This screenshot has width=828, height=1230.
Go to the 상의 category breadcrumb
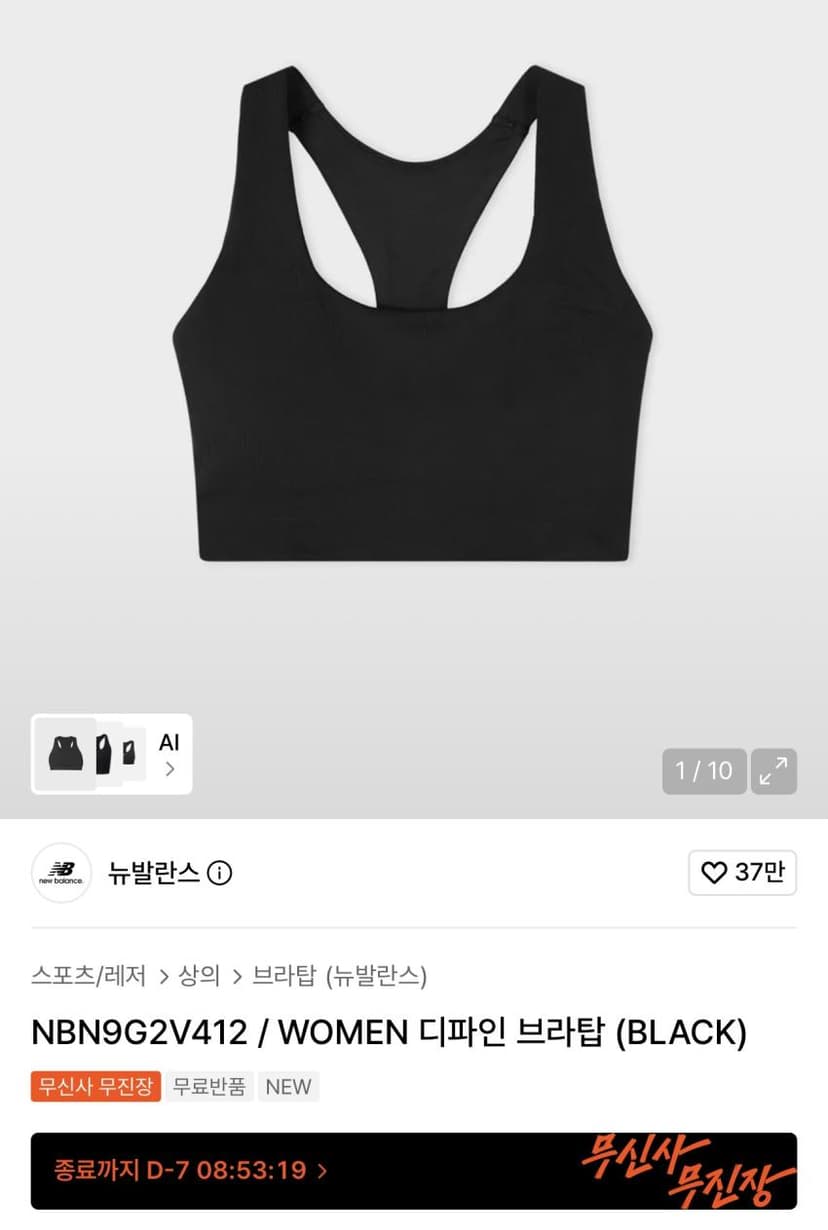click(199, 975)
